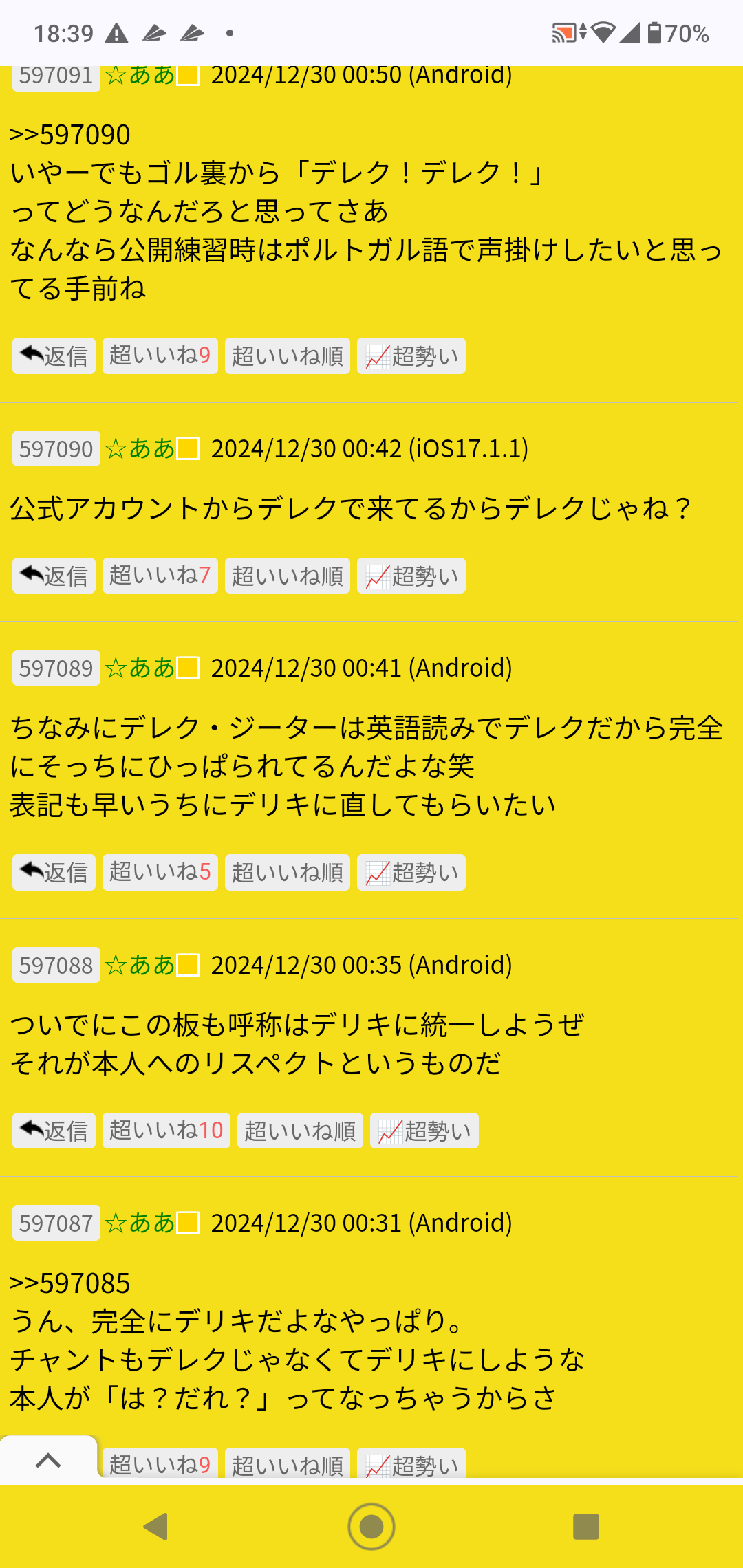743x1568 pixels.
Task: Tap 超勢い under post 597089
Action: (x=411, y=873)
